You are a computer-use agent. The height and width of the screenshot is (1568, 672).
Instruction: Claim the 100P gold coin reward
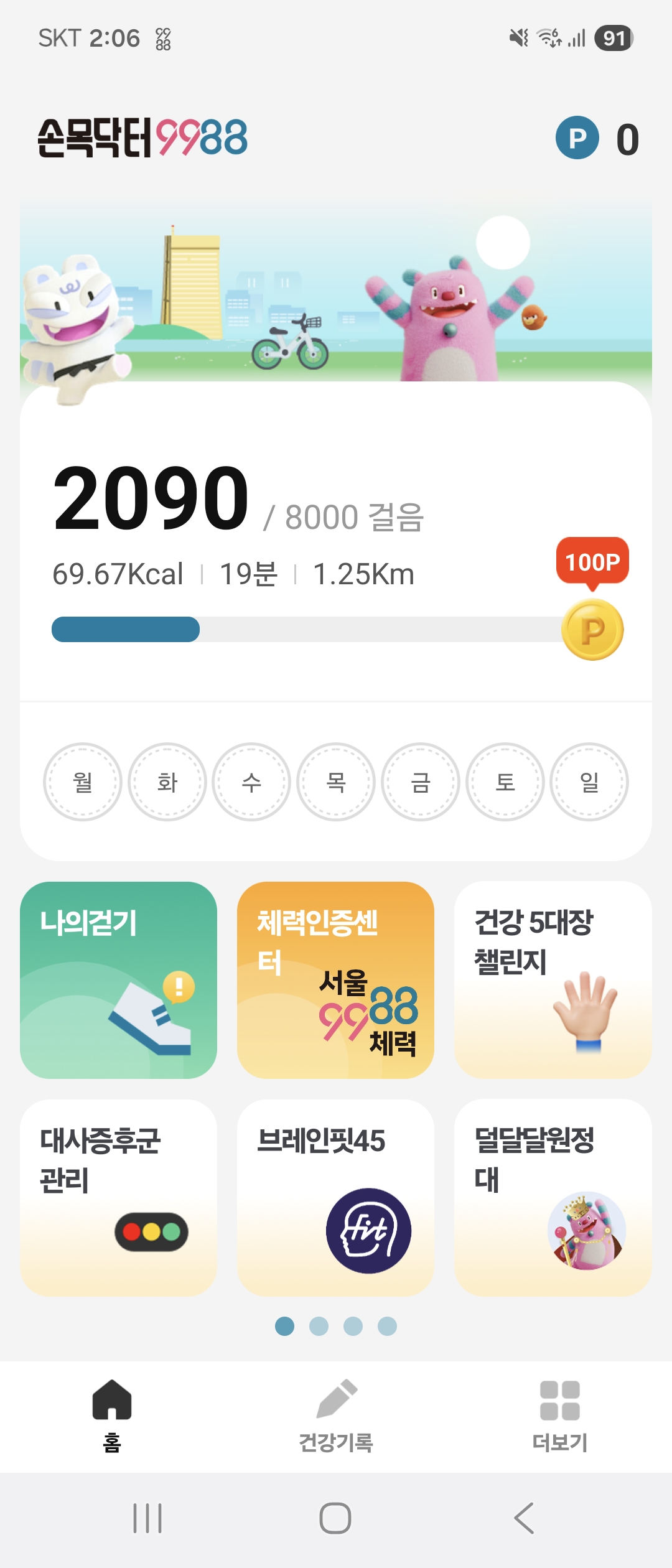pos(592,629)
